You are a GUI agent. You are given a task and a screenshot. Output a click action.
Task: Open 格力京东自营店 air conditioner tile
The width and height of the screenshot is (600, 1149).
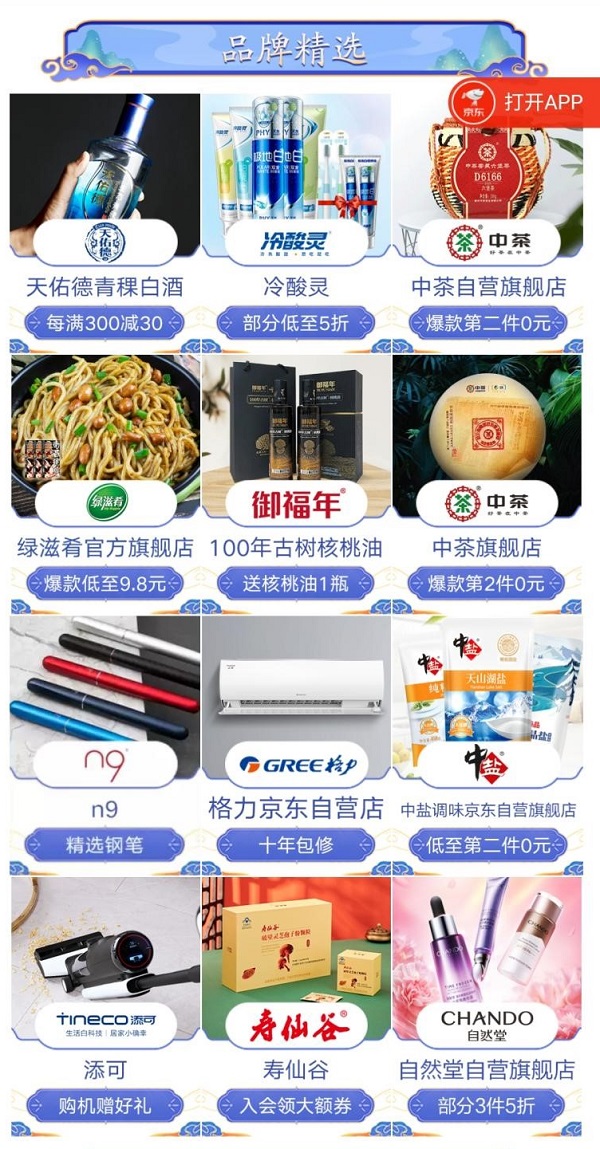coord(296,700)
